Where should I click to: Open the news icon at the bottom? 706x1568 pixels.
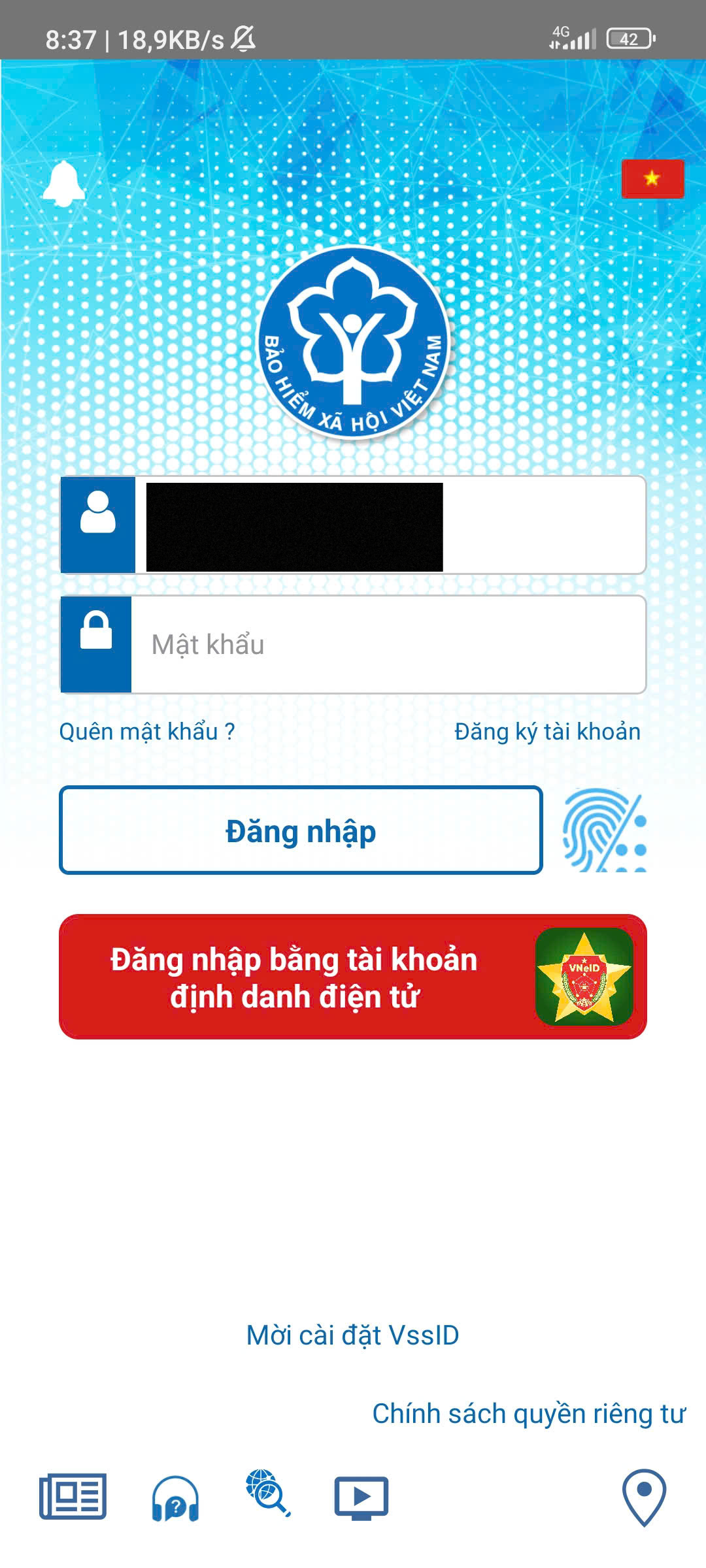pyautogui.click(x=73, y=1496)
